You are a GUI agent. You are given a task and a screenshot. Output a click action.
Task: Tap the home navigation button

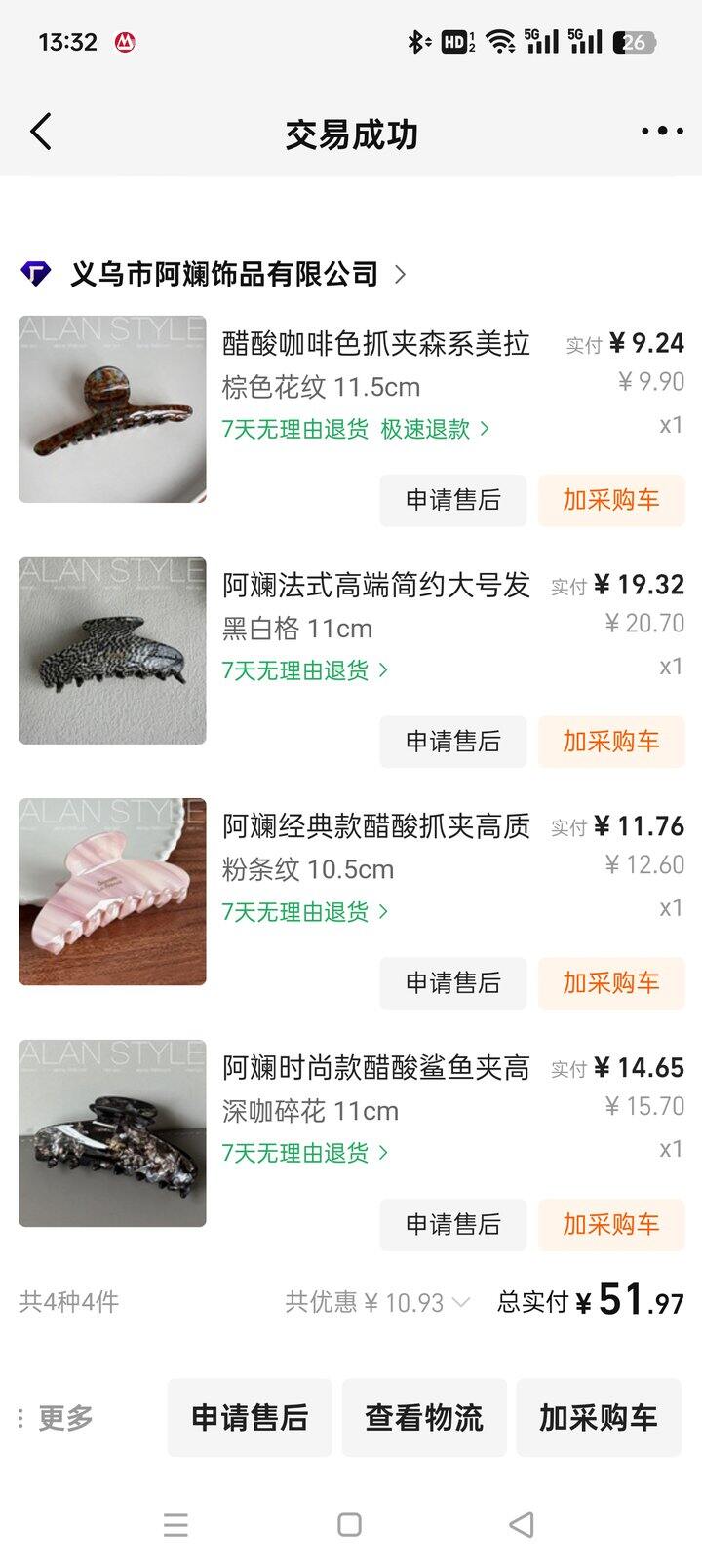pos(351,1526)
